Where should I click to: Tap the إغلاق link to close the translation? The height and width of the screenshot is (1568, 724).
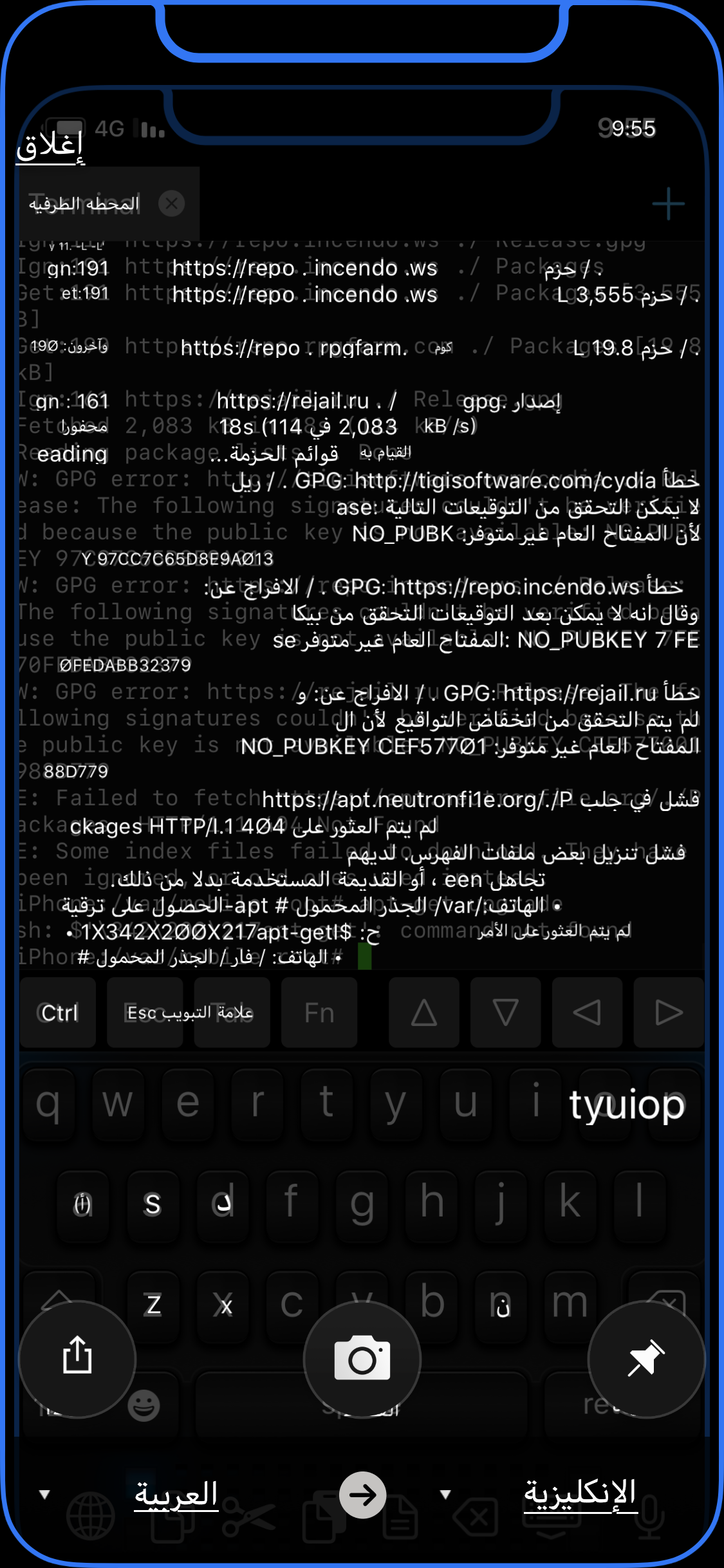coord(50,147)
